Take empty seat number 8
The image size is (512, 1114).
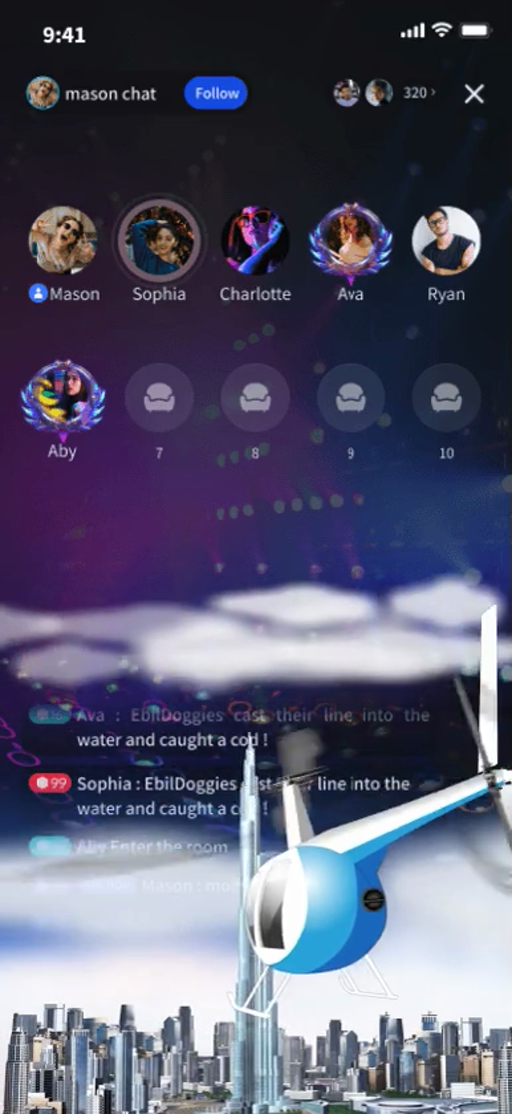[255, 398]
